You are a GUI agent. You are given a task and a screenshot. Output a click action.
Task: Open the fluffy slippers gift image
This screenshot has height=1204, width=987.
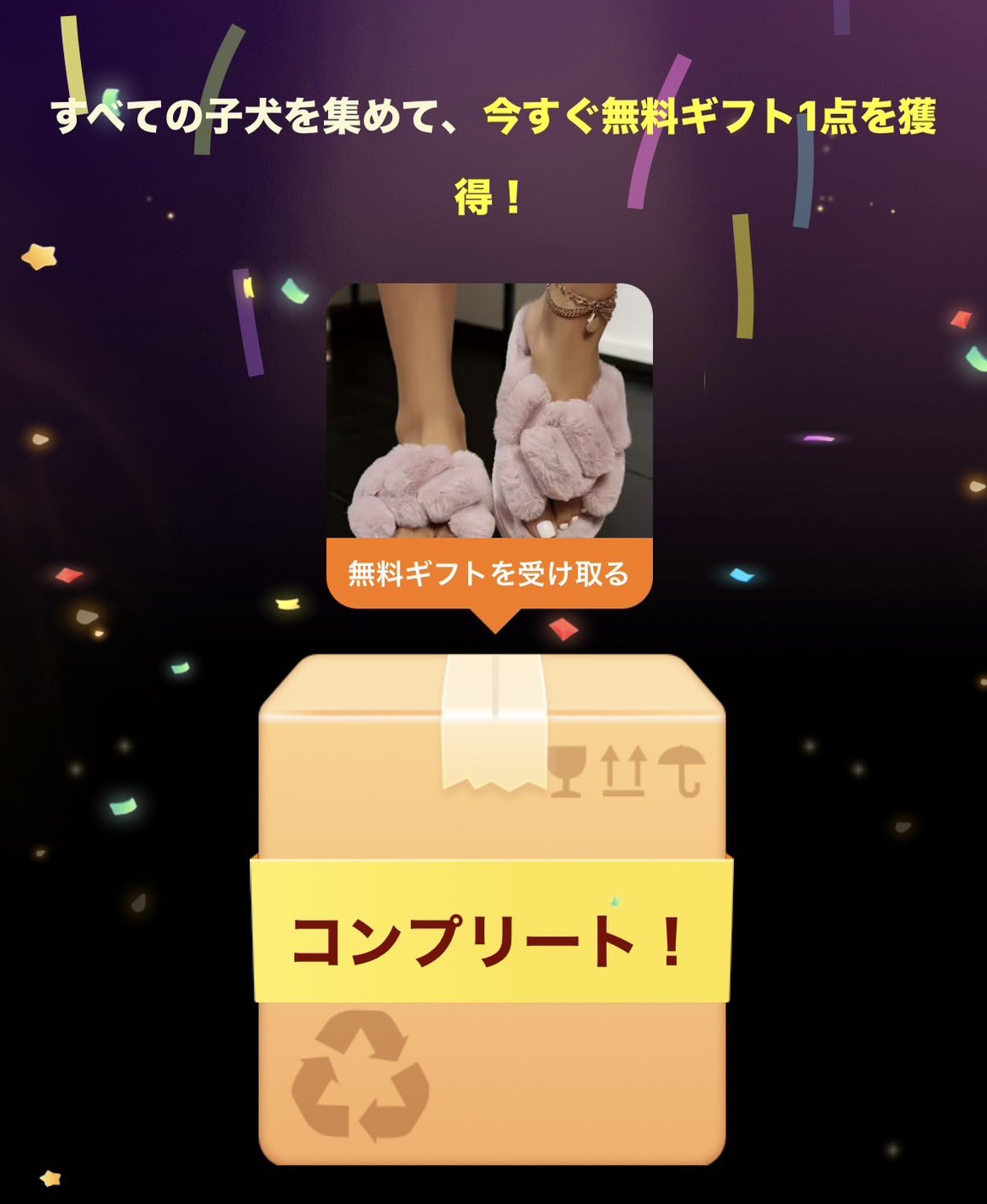(x=489, y=411)
